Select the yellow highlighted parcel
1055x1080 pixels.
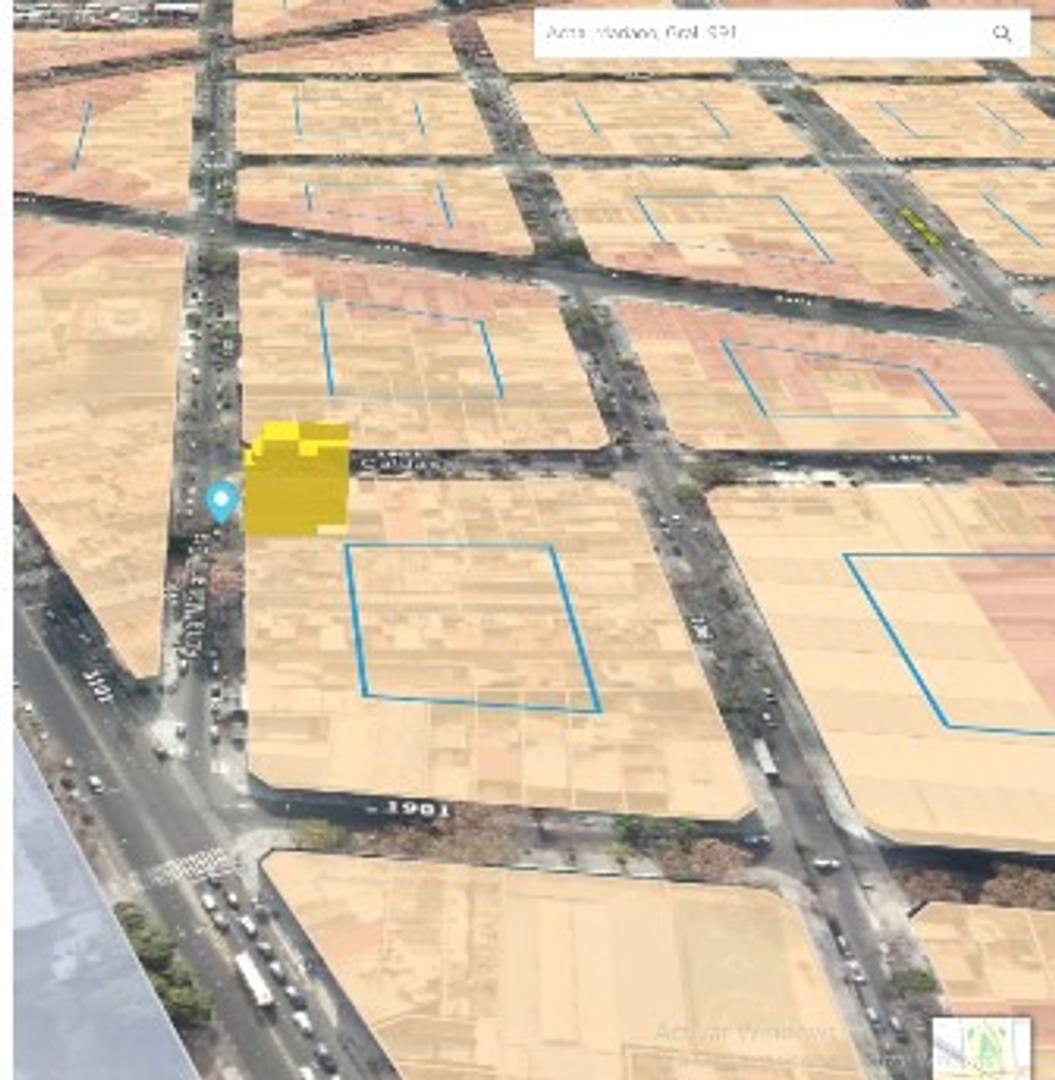coord(297,480)
